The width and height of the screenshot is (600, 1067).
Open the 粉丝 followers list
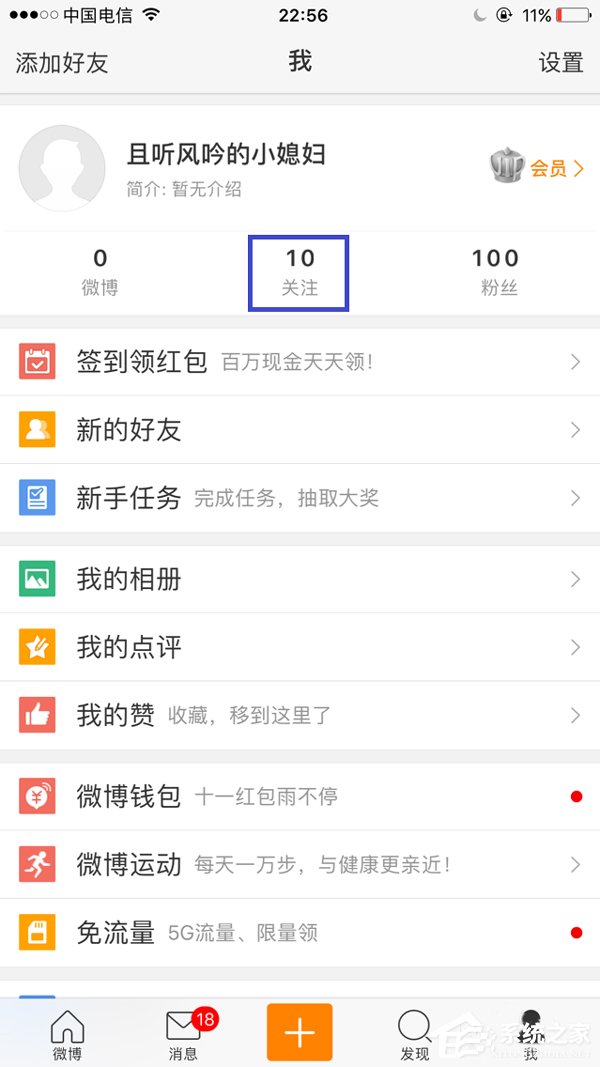pyautogui.click(x=496, y=272)
